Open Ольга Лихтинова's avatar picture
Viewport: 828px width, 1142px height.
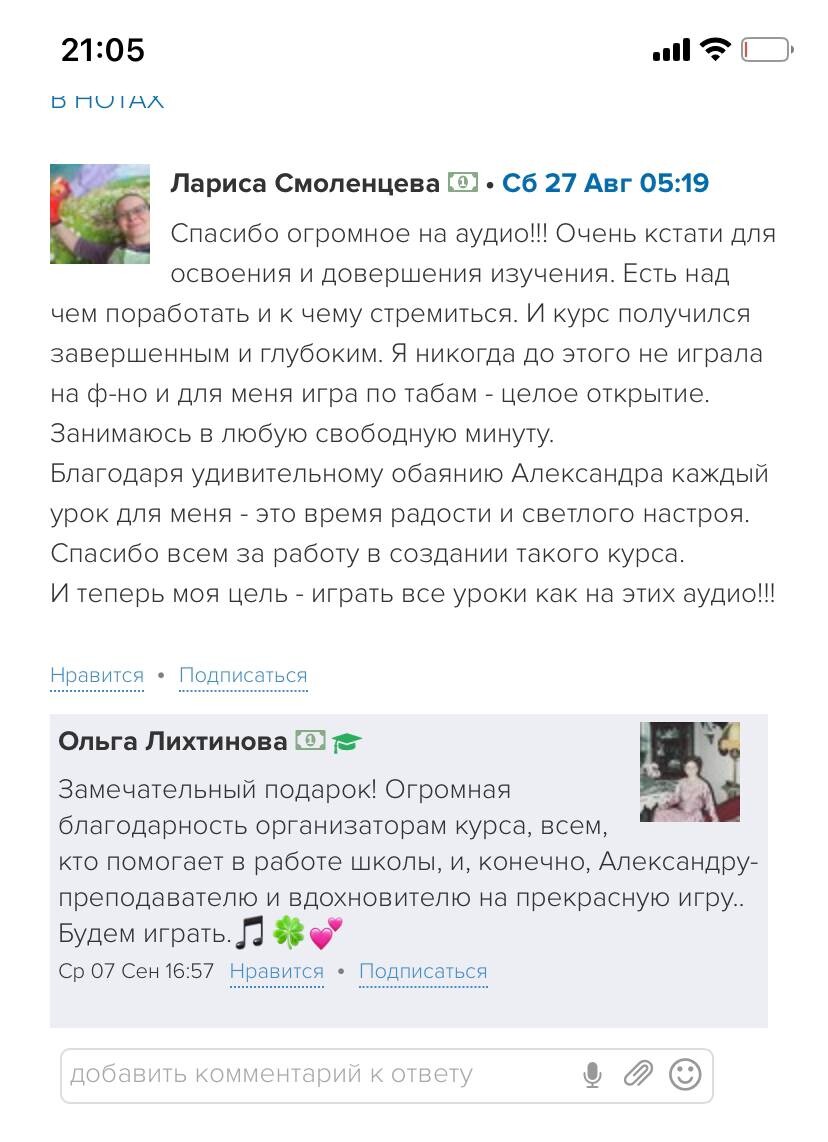coord(690,771)
